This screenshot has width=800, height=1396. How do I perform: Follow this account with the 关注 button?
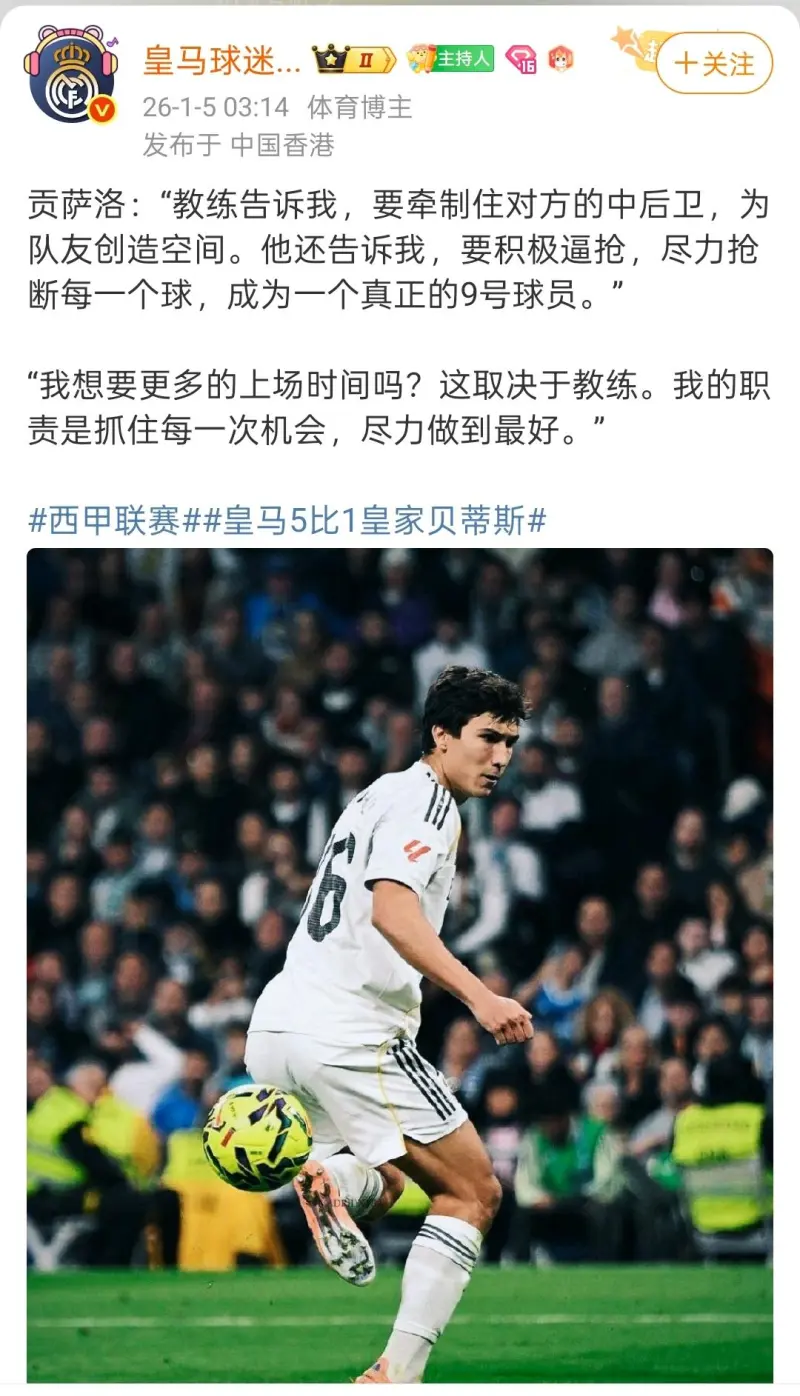(714, 64)
